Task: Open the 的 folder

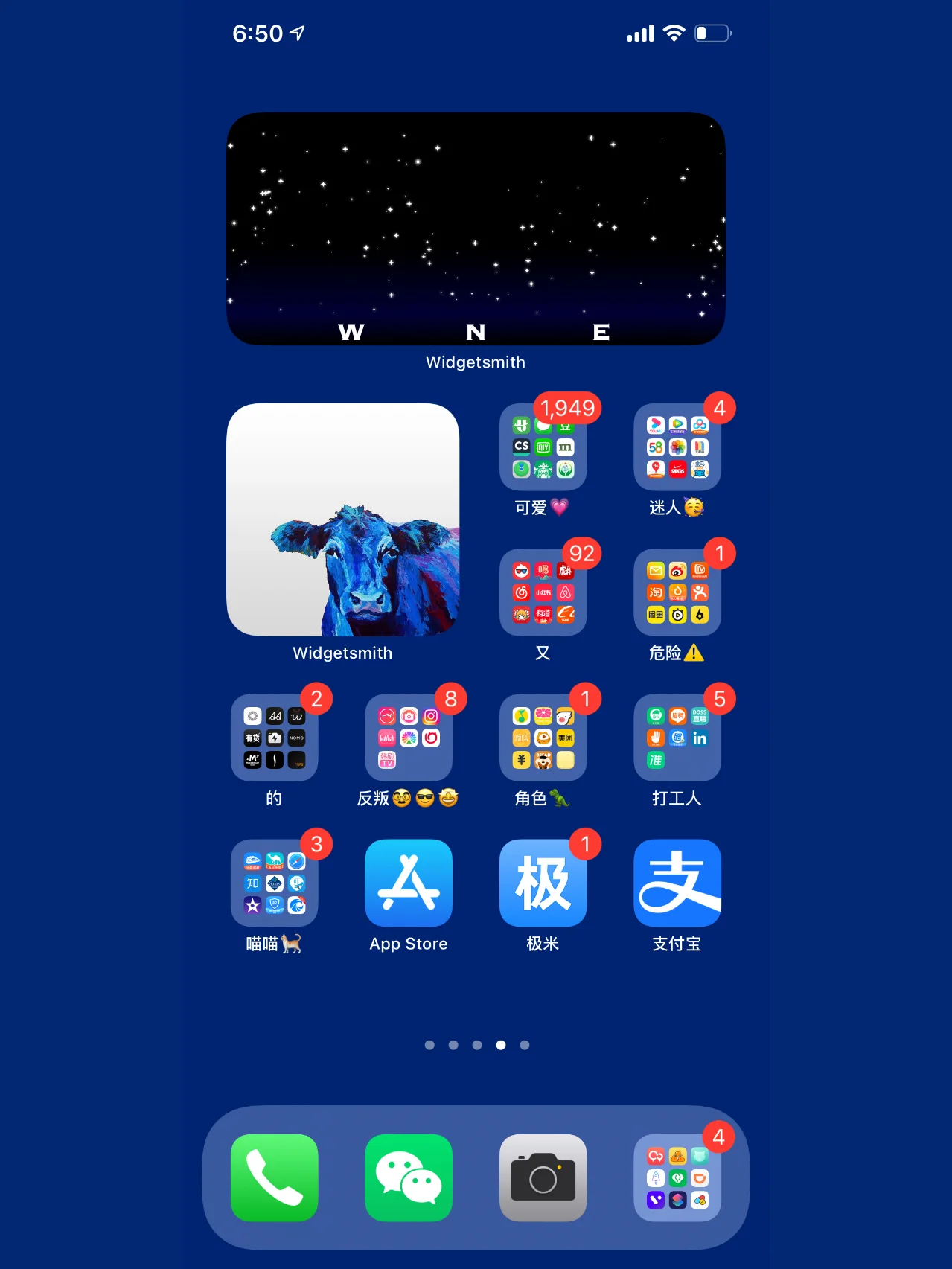Action: click(274, 738)
